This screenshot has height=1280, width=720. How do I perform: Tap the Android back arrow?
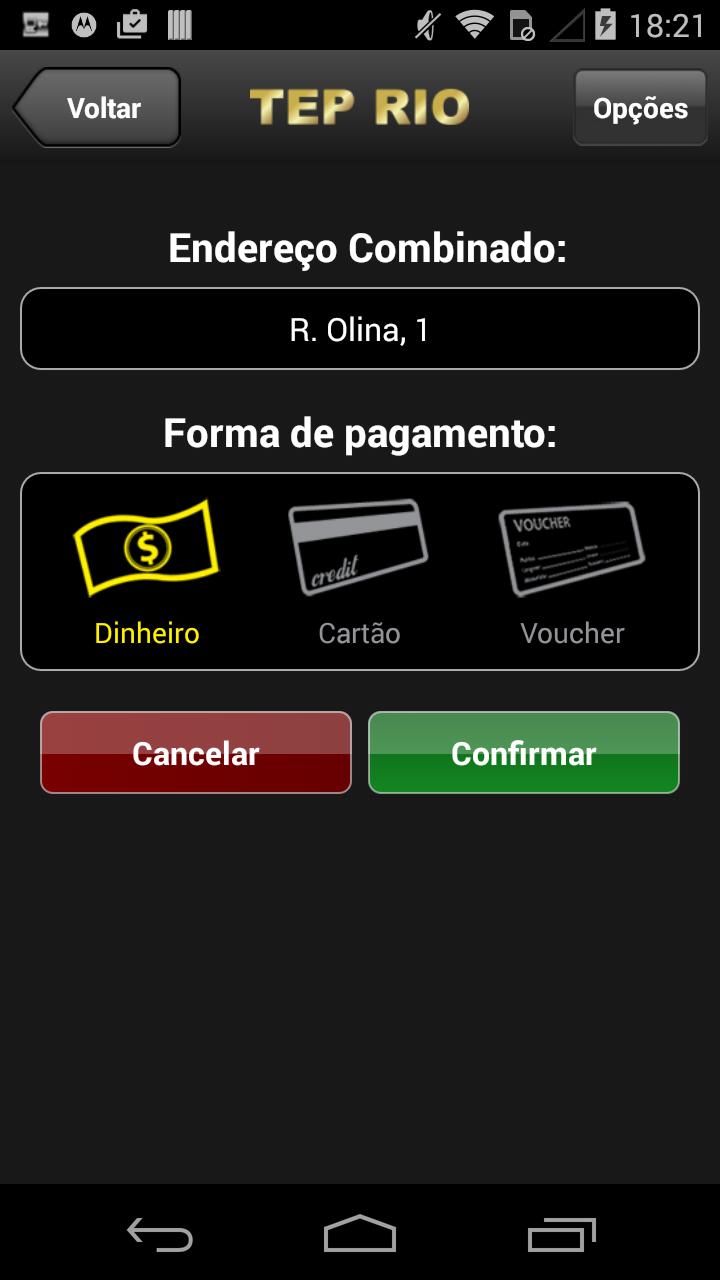pos(160,1237)
